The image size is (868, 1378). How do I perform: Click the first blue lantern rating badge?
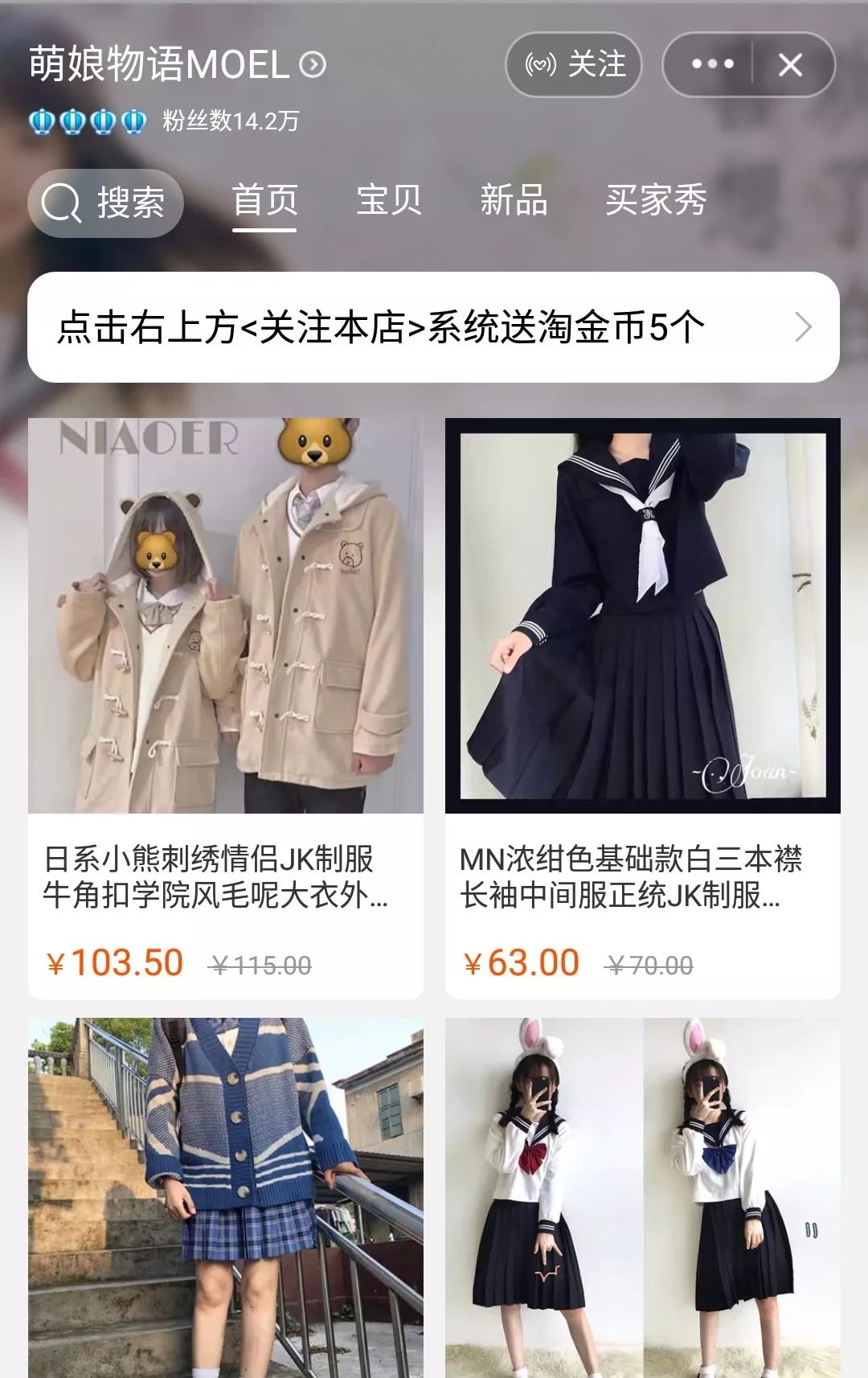40,121
